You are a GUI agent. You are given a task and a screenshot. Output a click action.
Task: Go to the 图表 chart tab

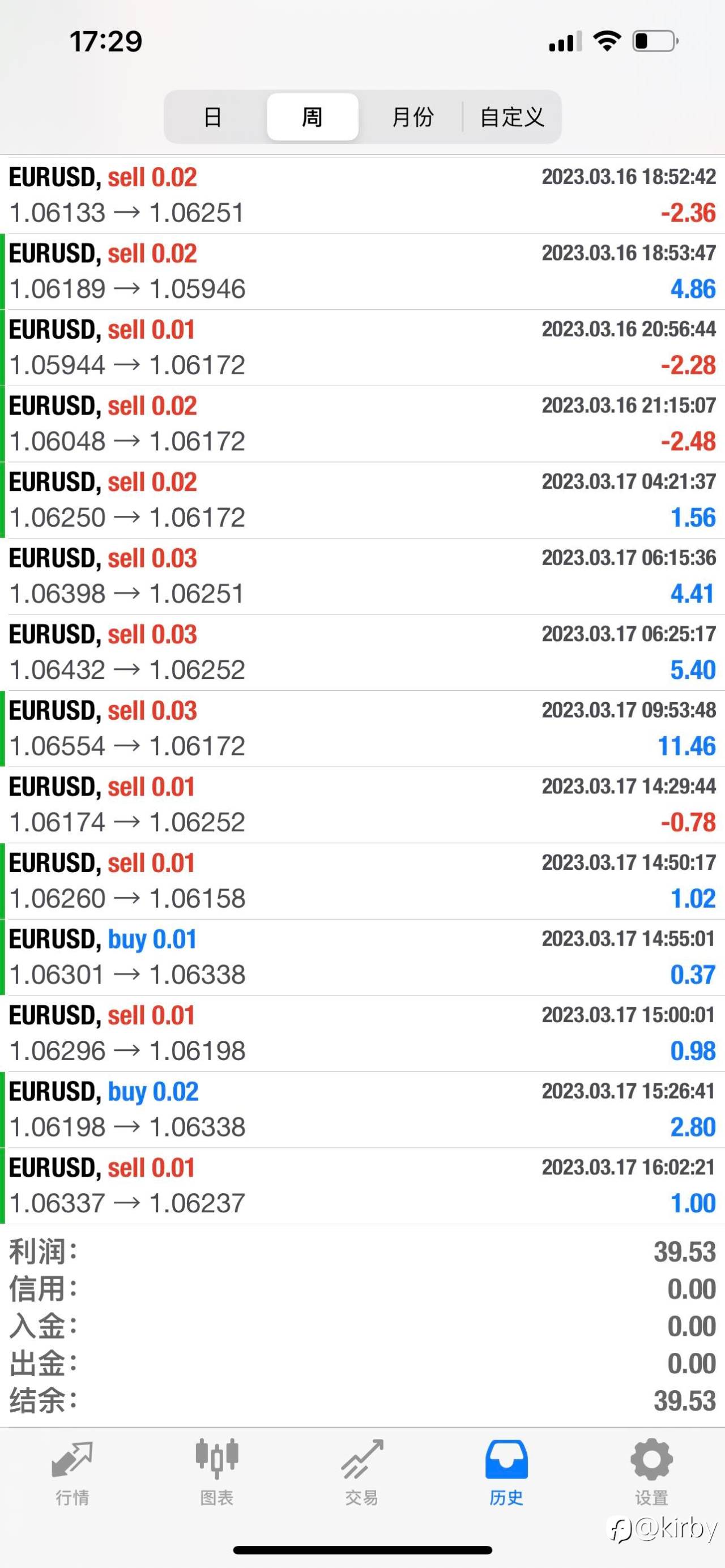pos(217,1472)
